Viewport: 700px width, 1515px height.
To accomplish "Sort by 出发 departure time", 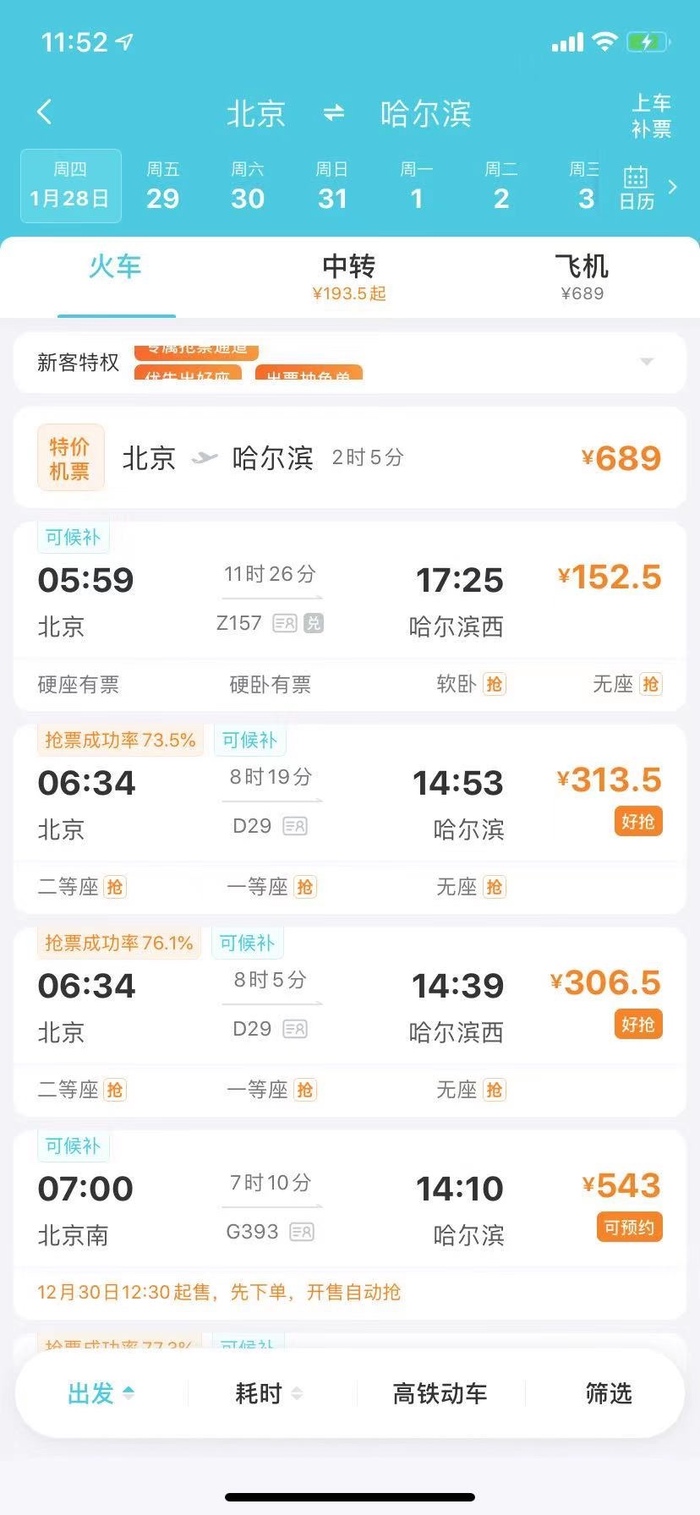I will (x=101, y=1393).
